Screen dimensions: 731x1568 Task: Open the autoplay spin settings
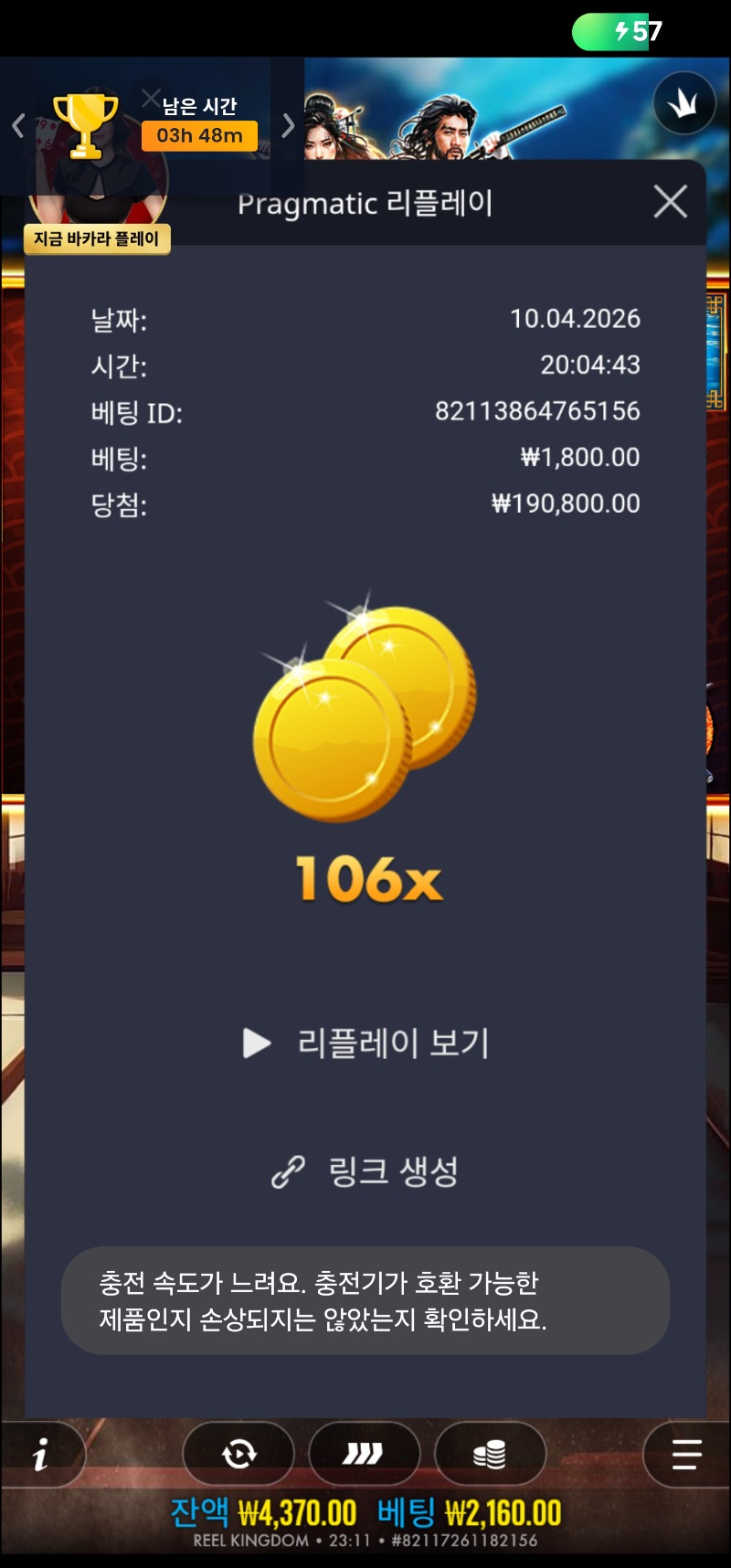click(238, 1454)
